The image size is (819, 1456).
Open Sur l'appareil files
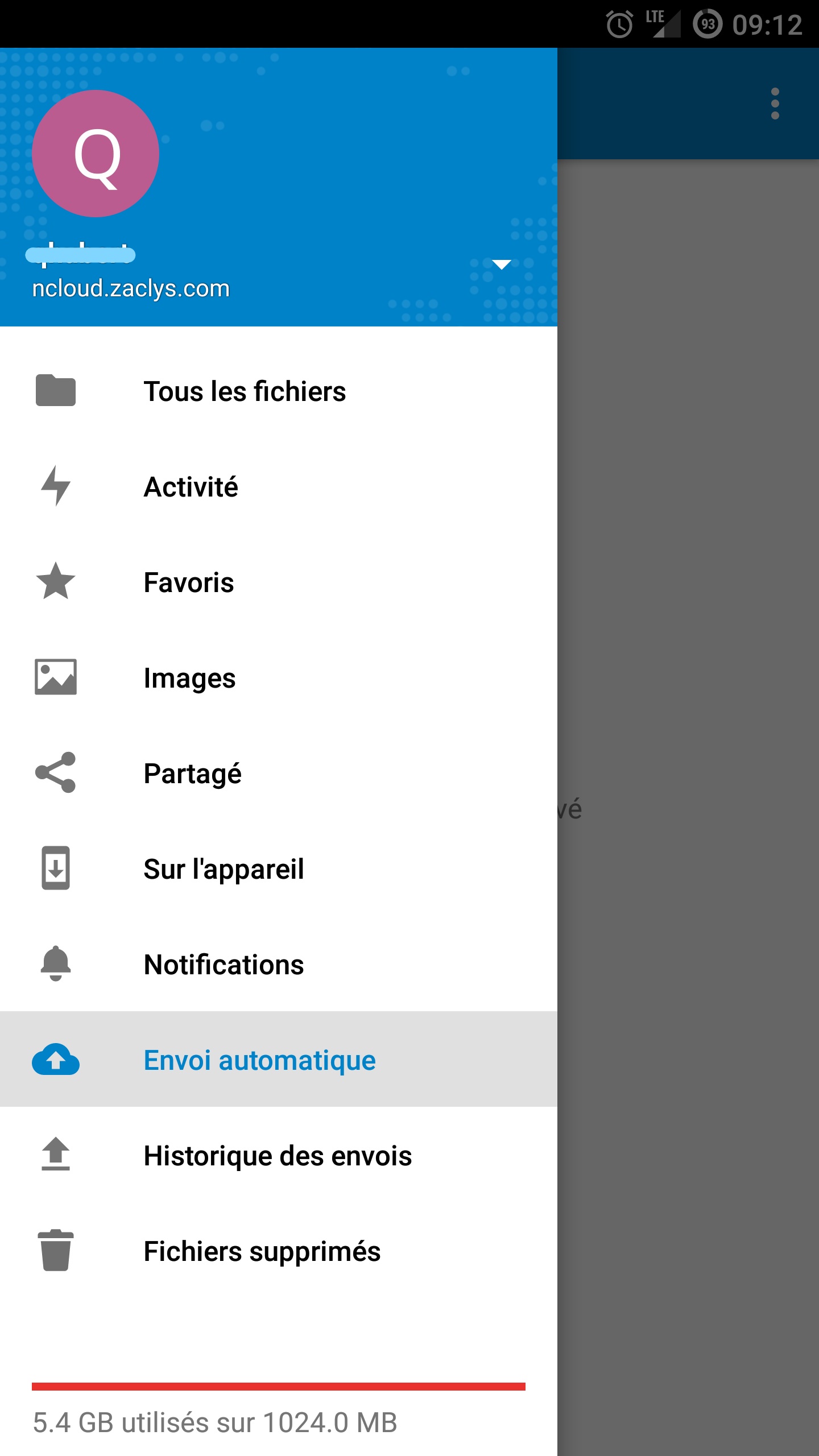pyautogui.click(x=224, y=869)
